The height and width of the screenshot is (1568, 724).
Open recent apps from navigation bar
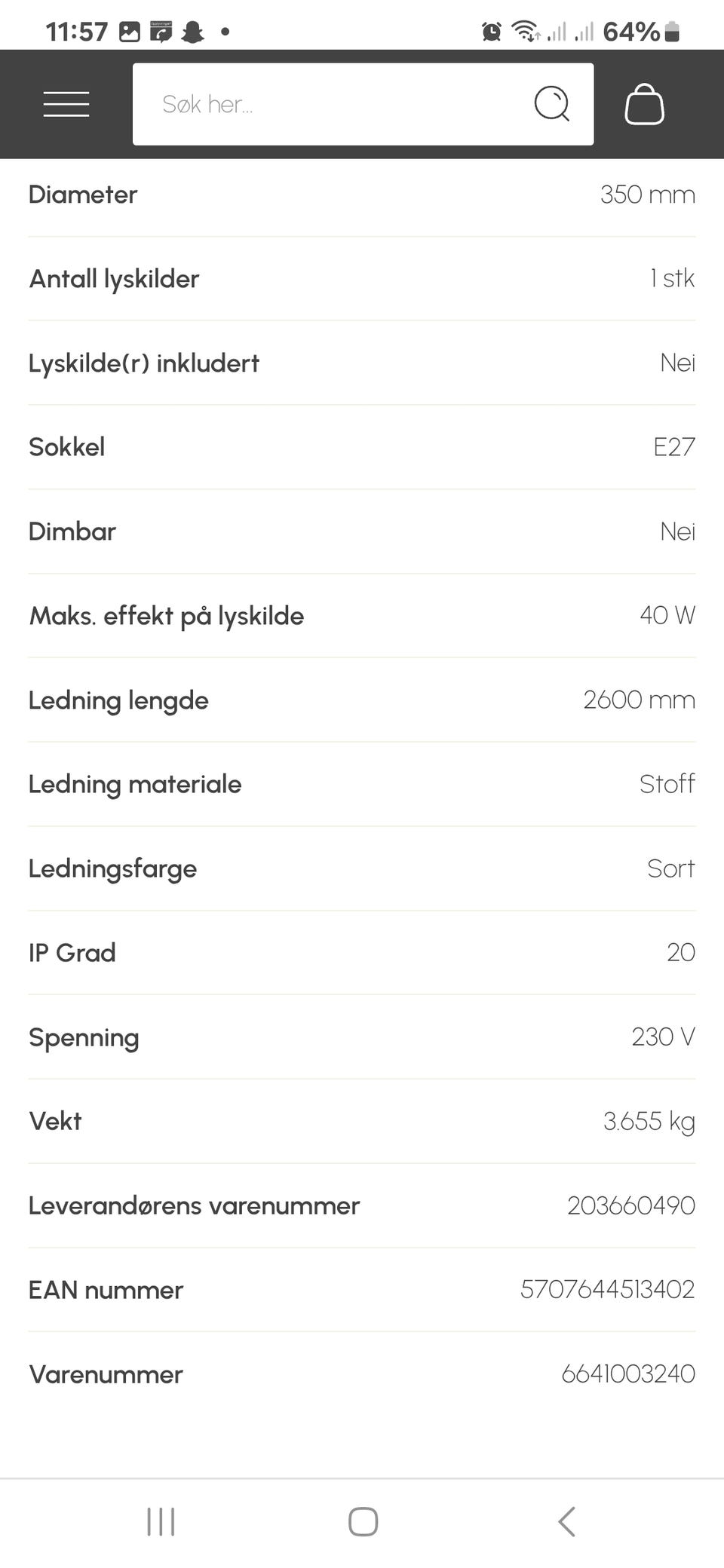pyautogui.click(x=161, y=1521)
